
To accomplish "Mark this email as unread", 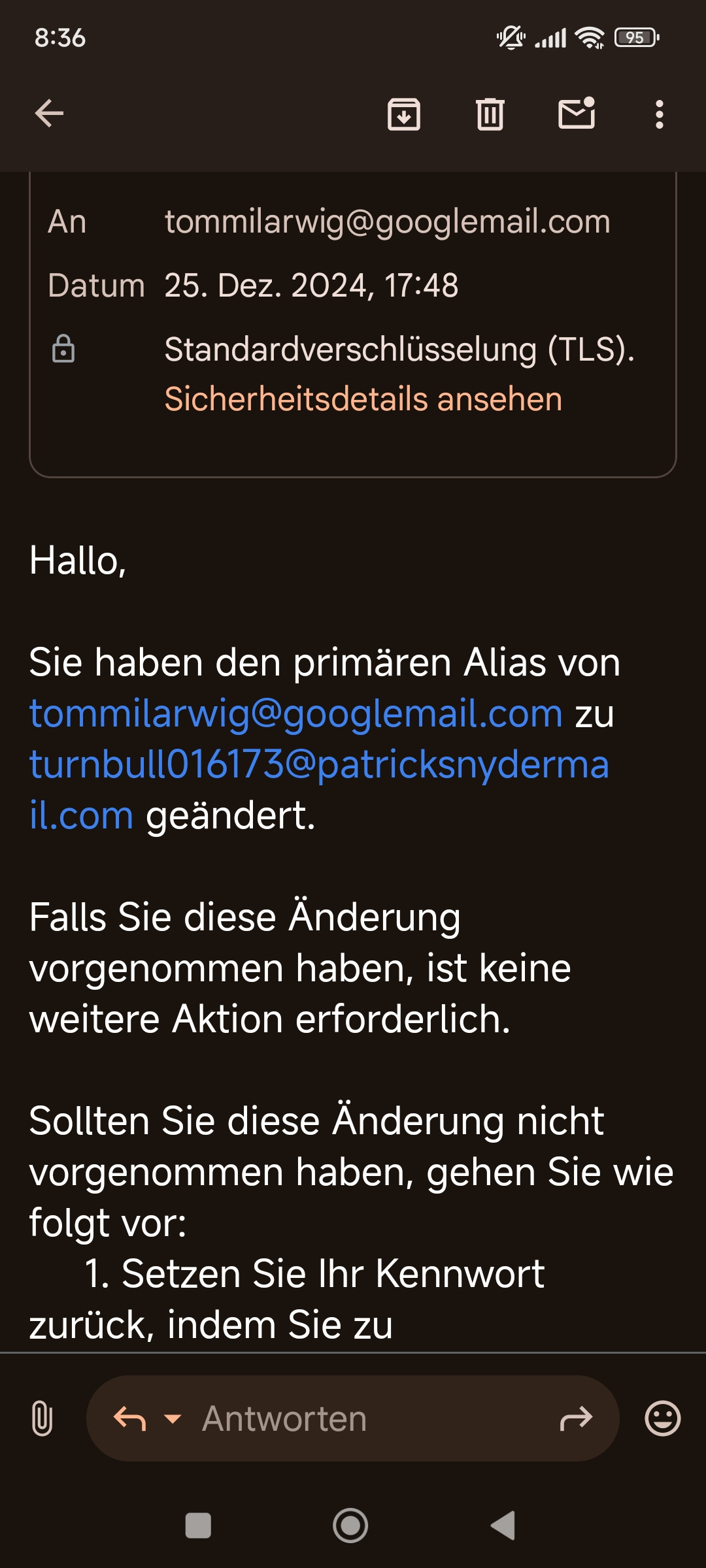I will [577, 114].
